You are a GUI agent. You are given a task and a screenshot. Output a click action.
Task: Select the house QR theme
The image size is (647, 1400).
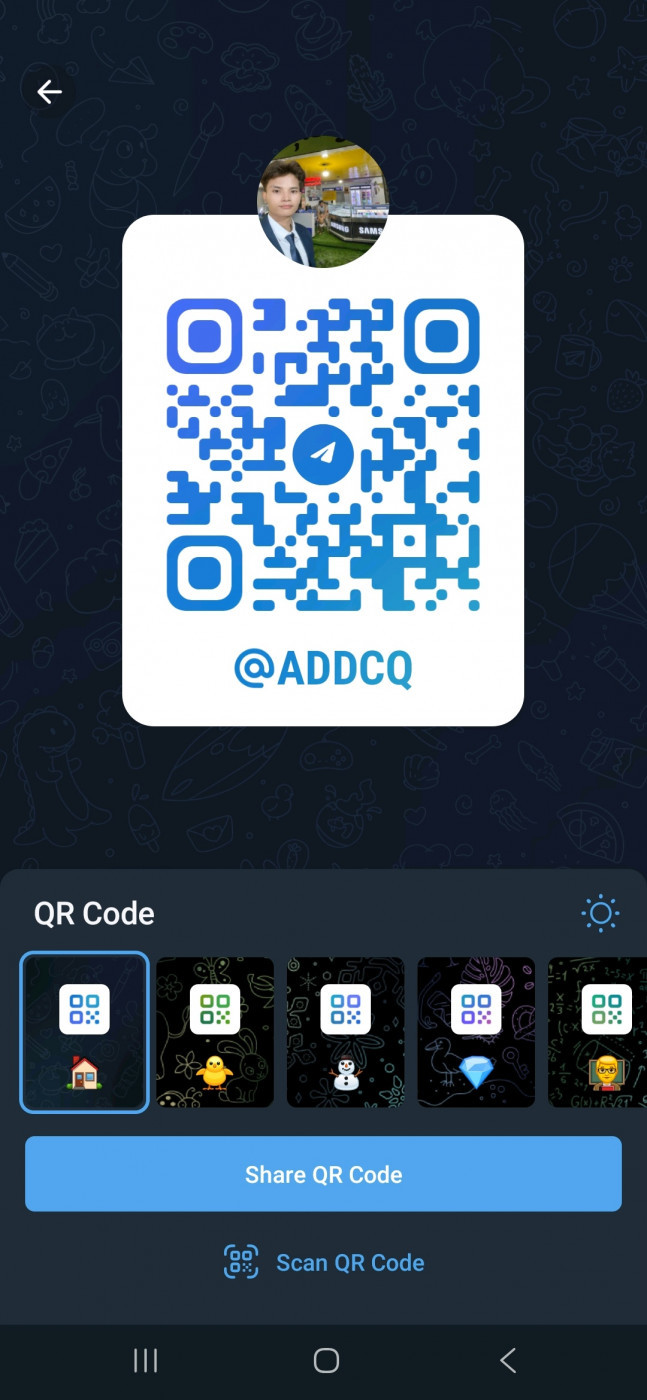(x=85, y=1031)
